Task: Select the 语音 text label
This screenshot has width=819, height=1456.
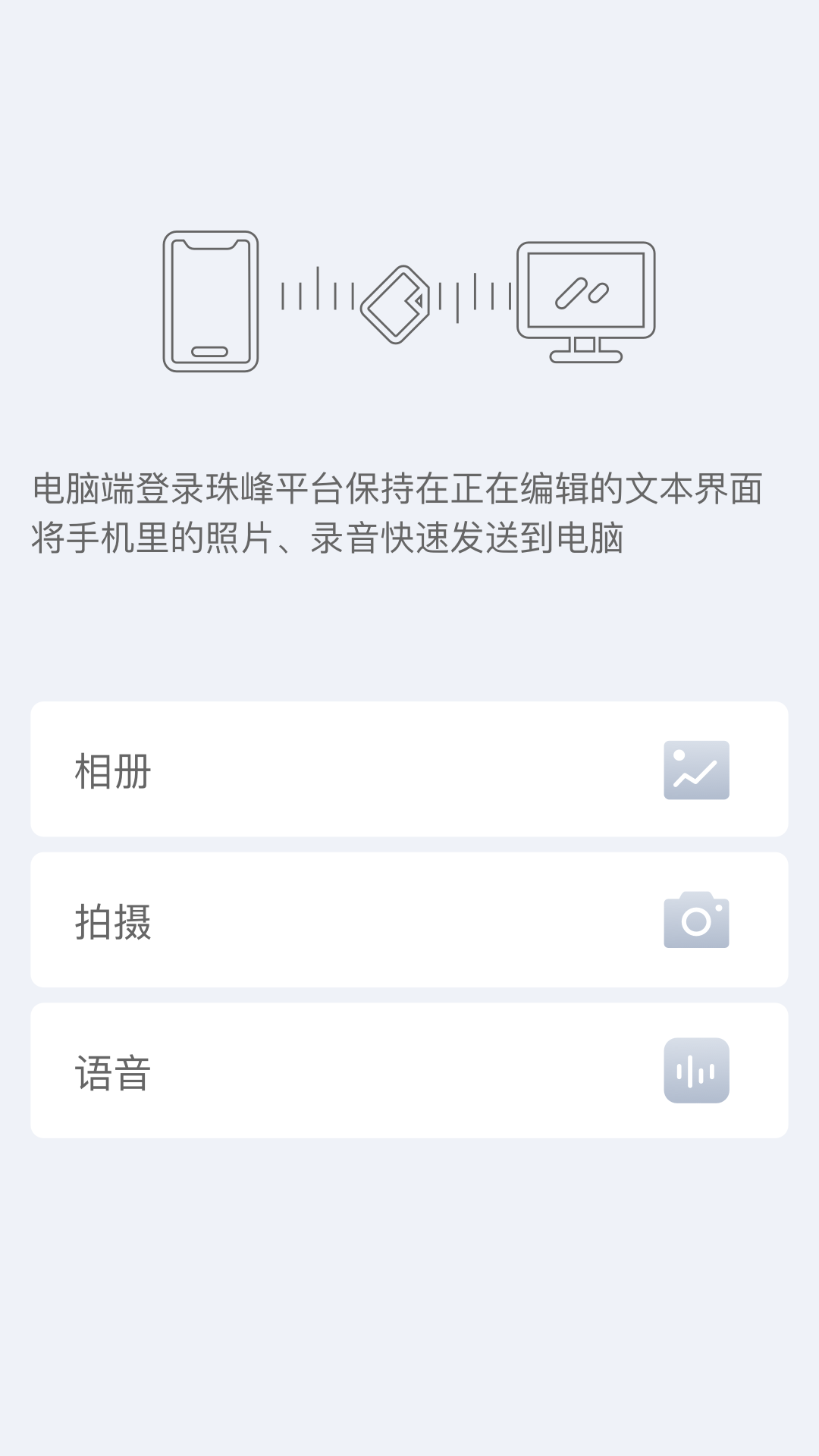Action: pos(112,1071)
